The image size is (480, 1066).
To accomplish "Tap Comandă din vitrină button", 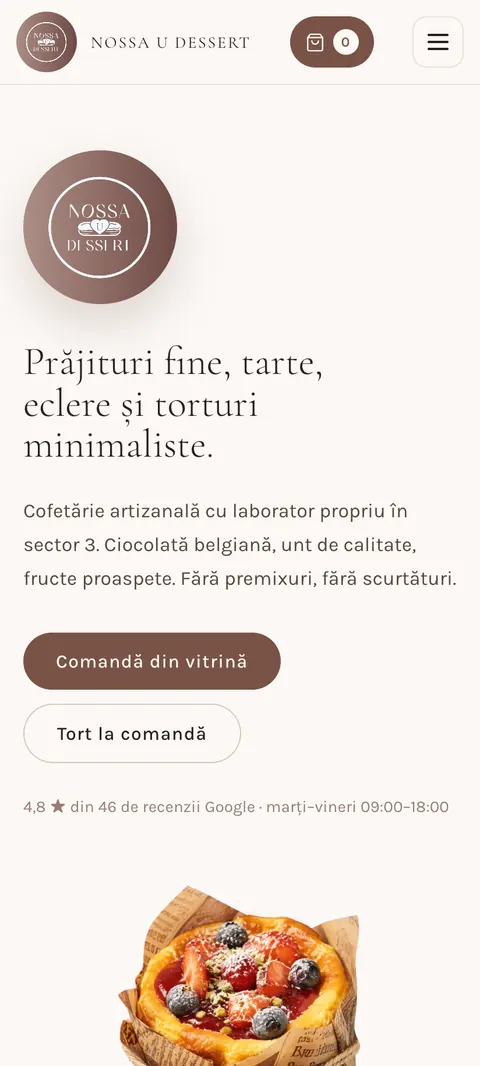I will 152,661.
